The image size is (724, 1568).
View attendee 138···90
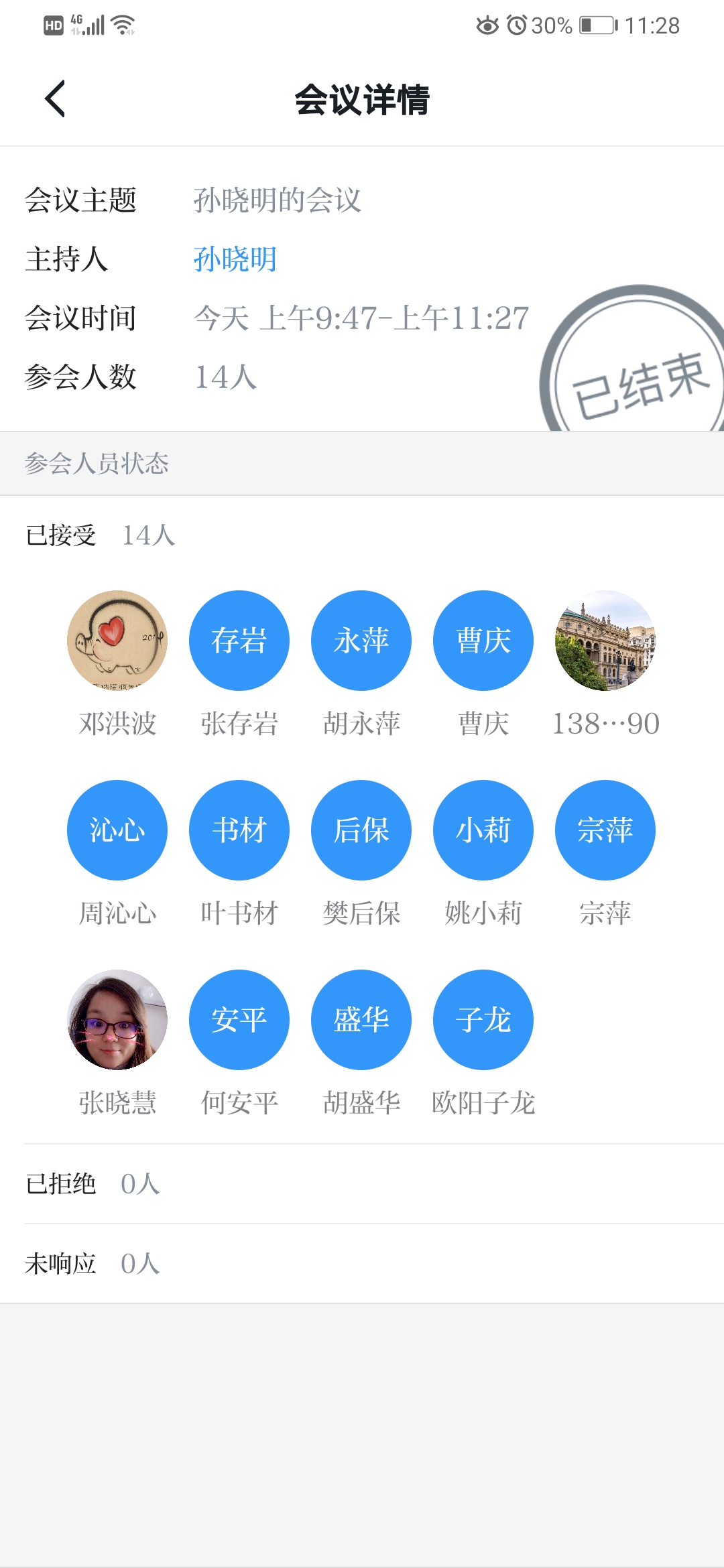point(605,641)
